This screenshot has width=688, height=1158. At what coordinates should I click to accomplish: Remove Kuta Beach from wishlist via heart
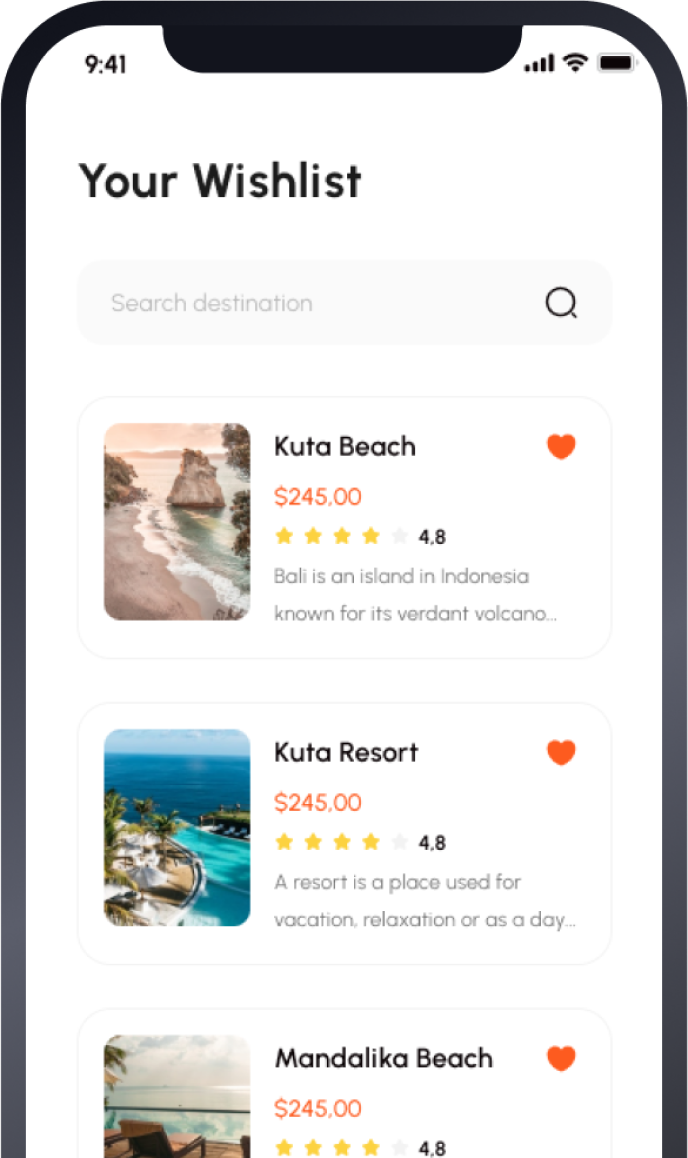[x=561, y=446]
